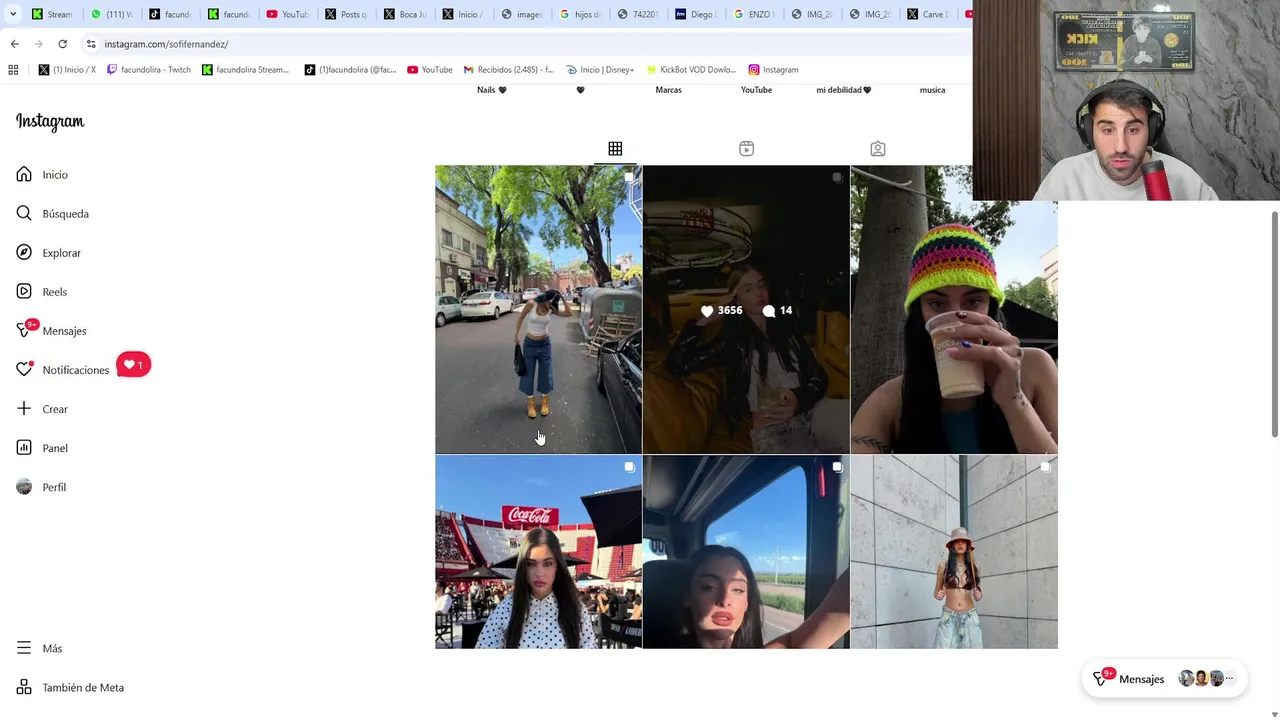Viewport: 1280px width, 720px height.
Task: Click the browser reload button
Action: [62, 44]
